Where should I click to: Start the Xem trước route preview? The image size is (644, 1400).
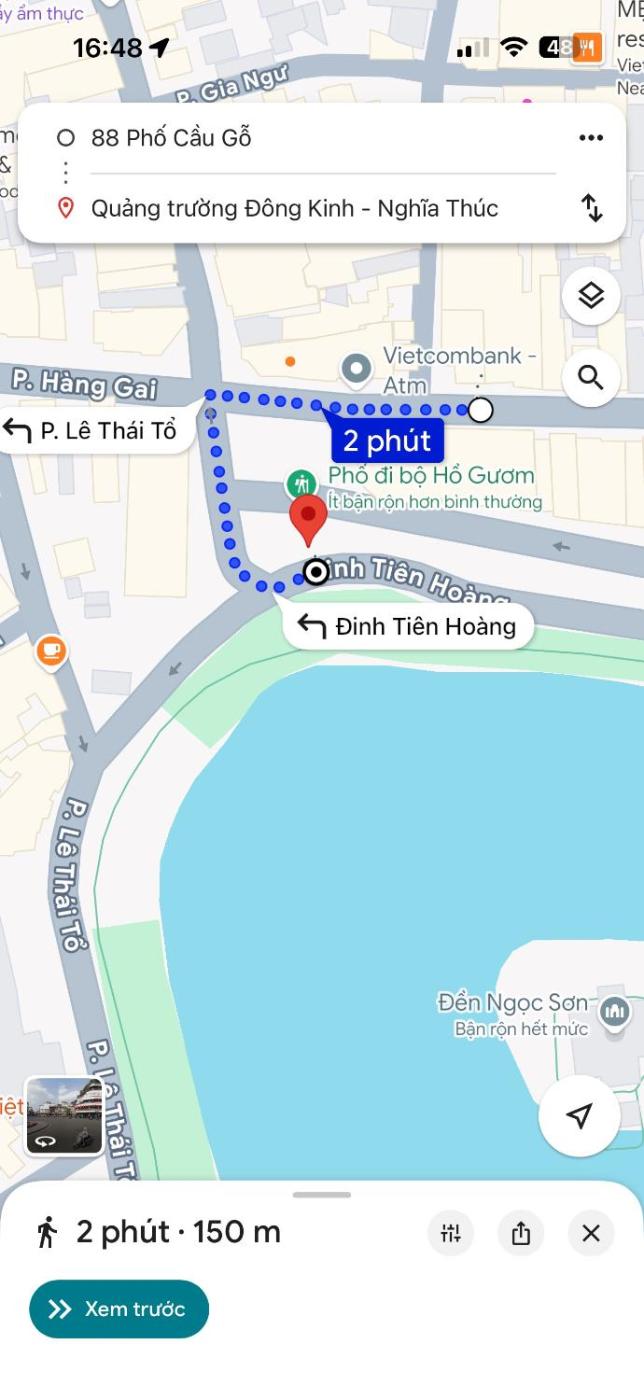[x=119, y=1309]
